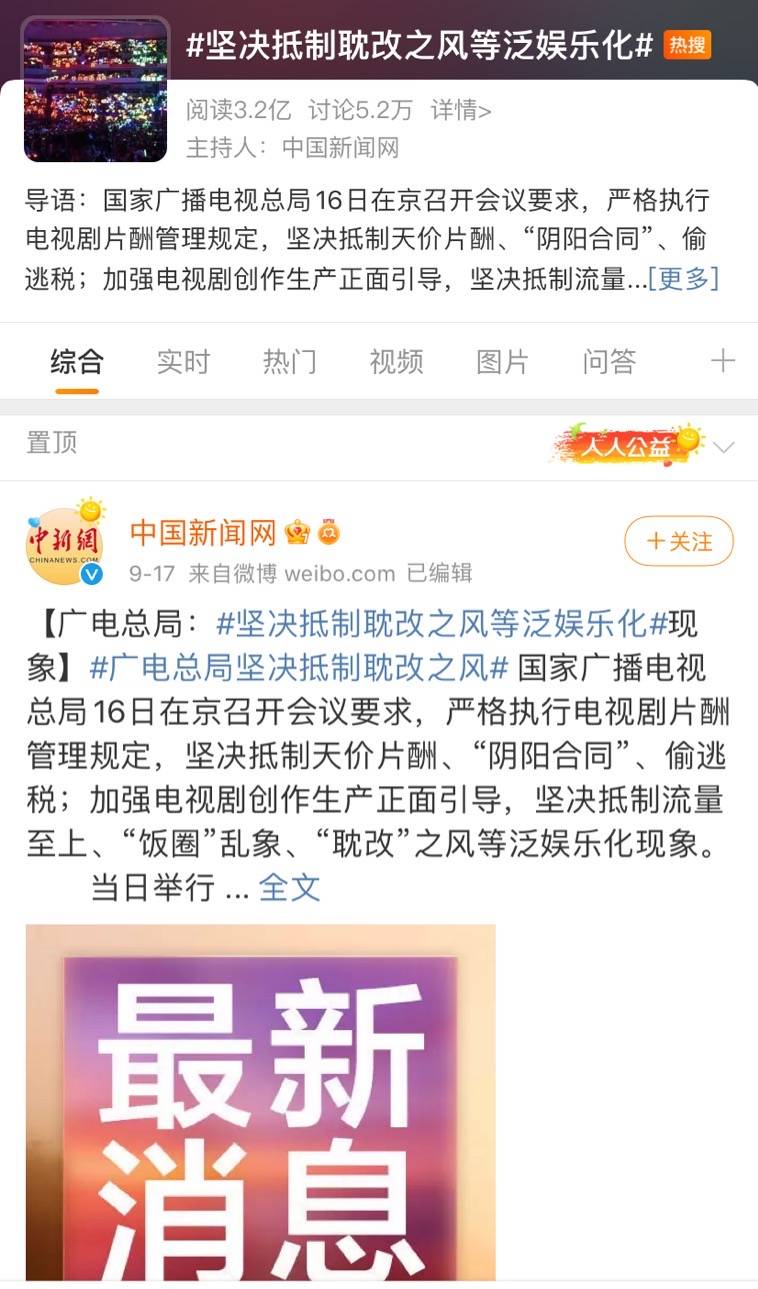Viewport: 758px width, 1289px height.
Task: Expand the intro with 更多
Action: click(683, 278)
